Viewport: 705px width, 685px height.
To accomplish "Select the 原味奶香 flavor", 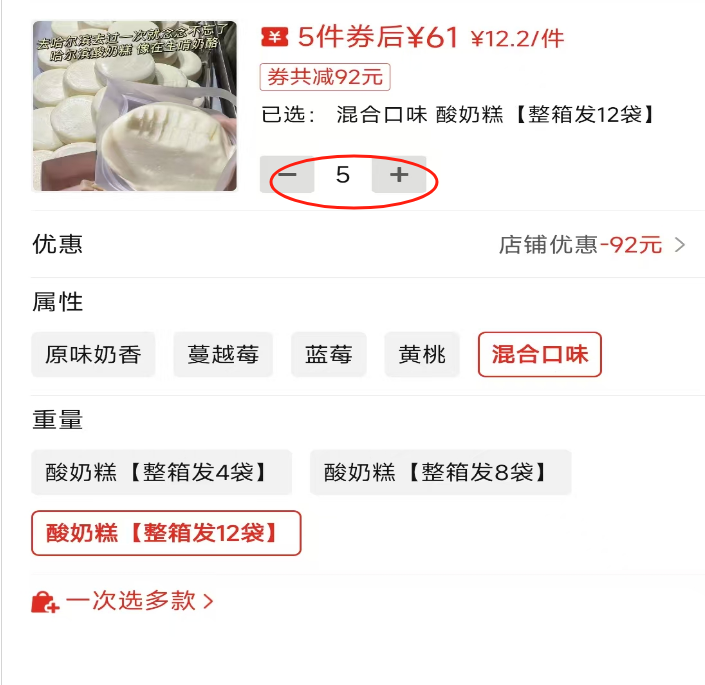I will [x=93, y=355].
